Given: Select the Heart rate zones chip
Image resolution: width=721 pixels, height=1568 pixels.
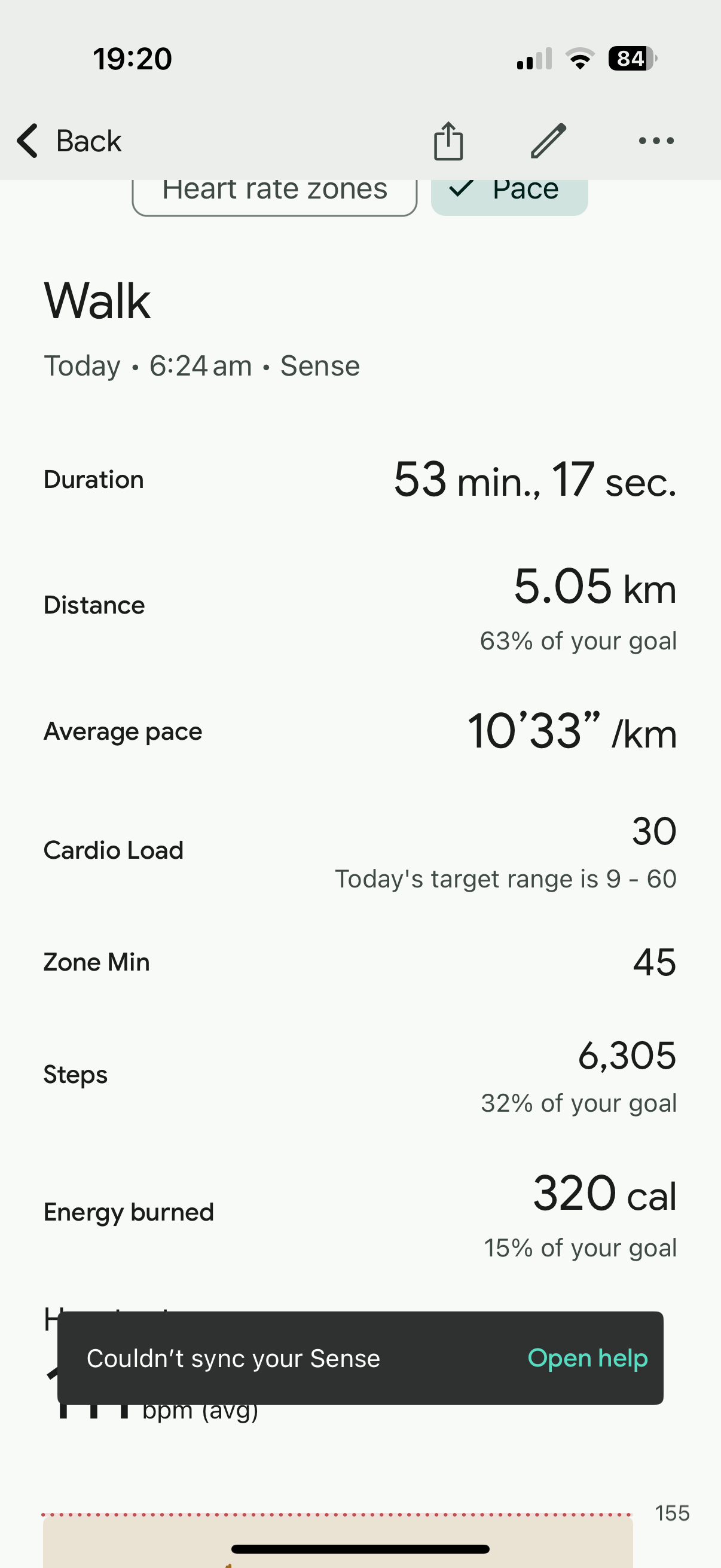Looking at the screenshot, I should 274,195.
